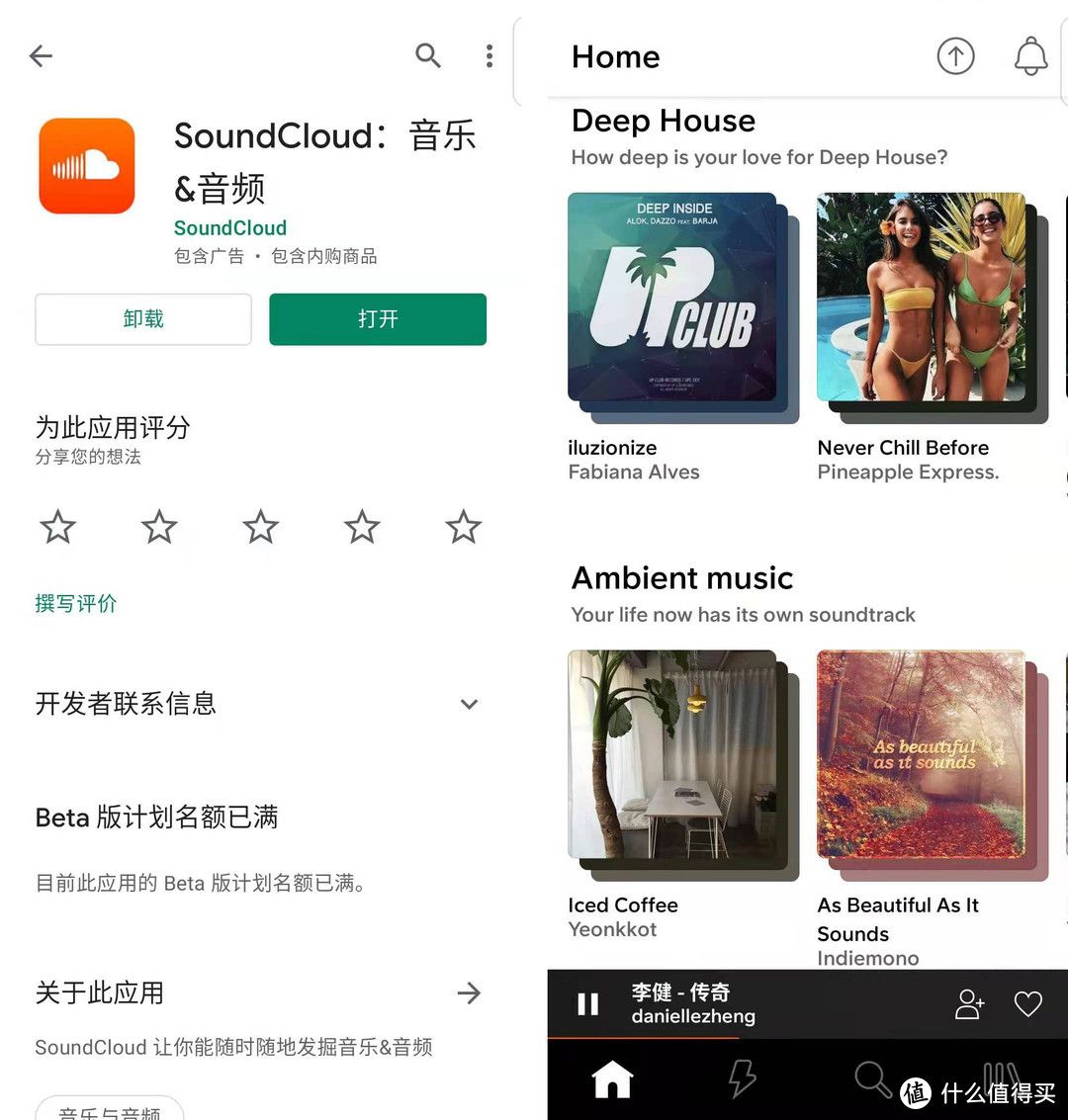Select the fifth rating star
Screen dimensions: 1068x1120
pos(463,527)
